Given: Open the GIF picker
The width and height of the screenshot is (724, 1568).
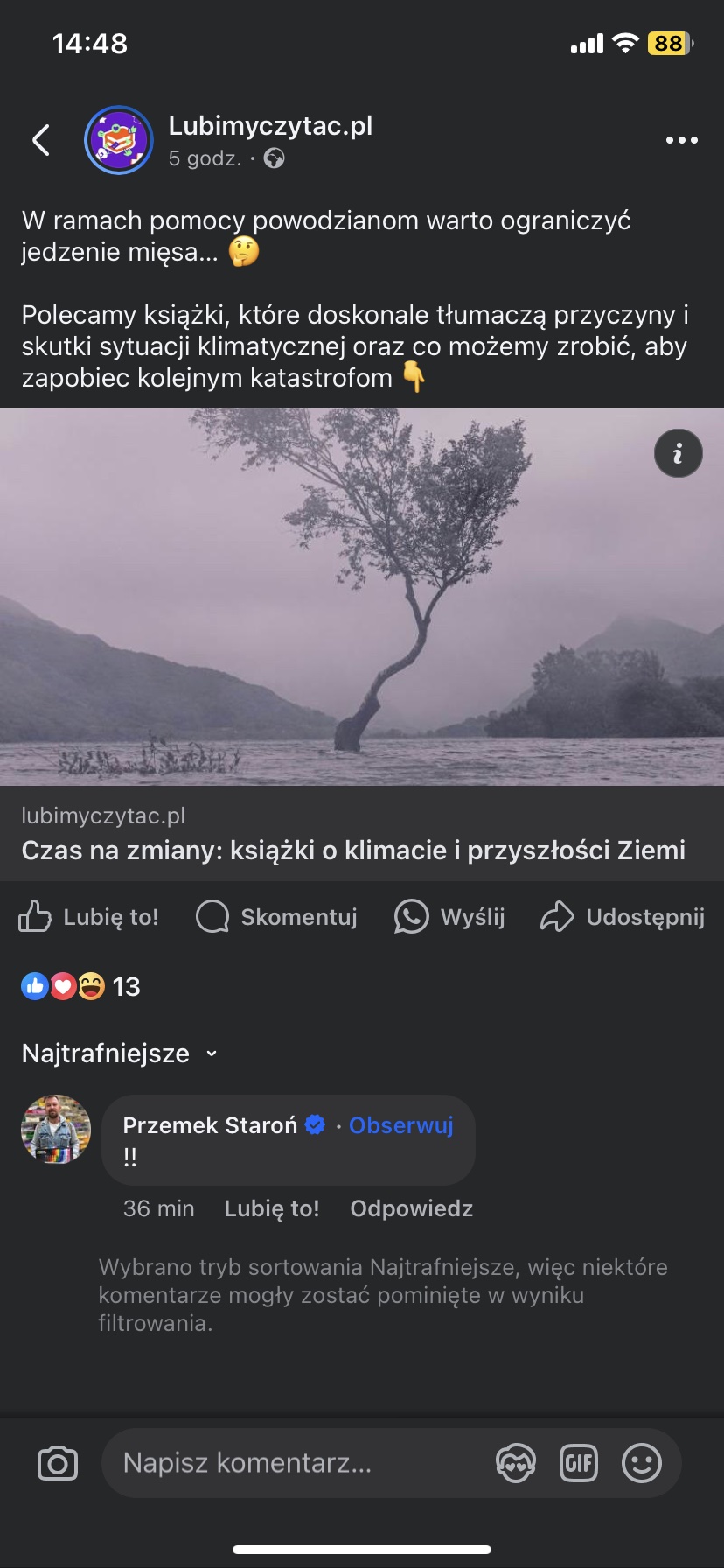Looking at the screenshot, I should click(x=578, y=1463).
